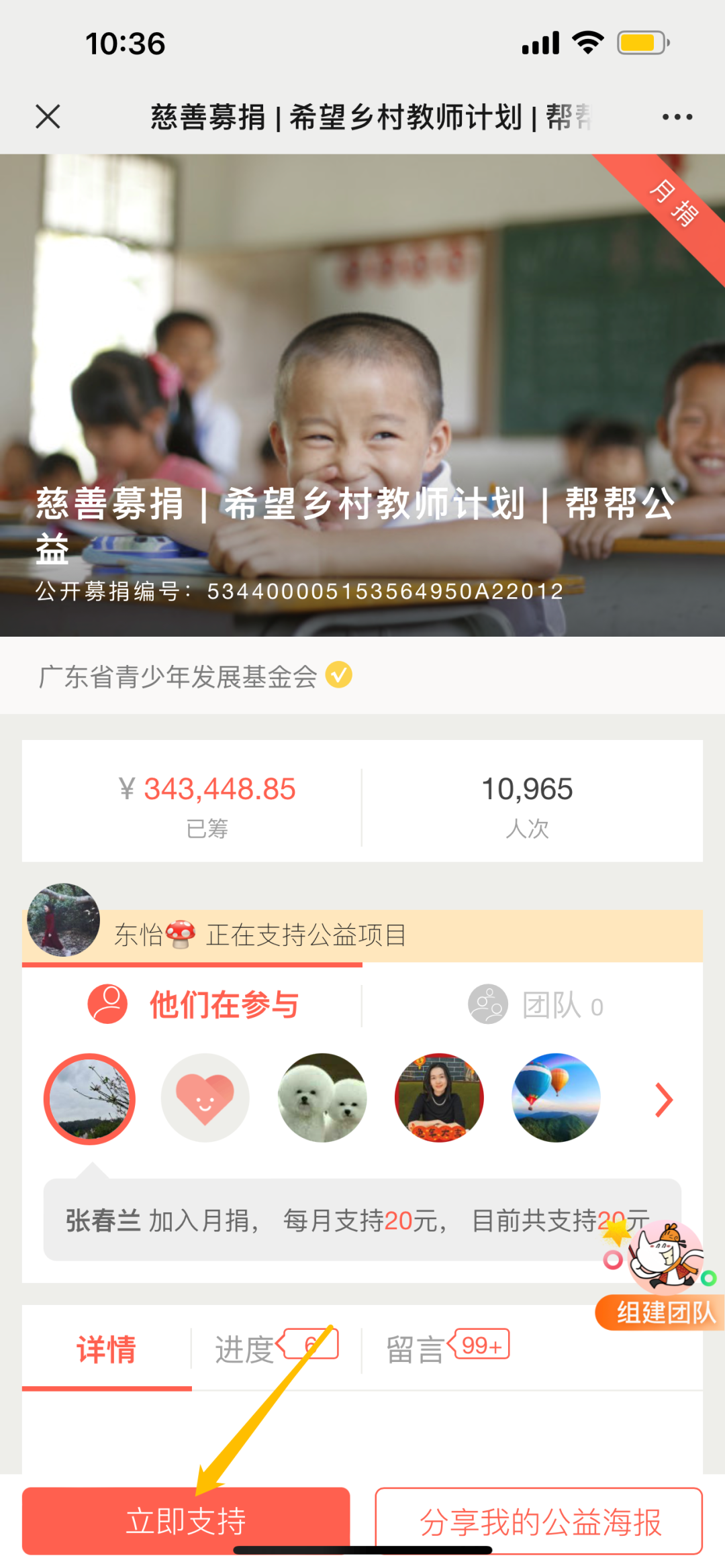Show more participants with red arrow
Image resolution: width=725 pixels, height=1568 pixels.
663,1100
